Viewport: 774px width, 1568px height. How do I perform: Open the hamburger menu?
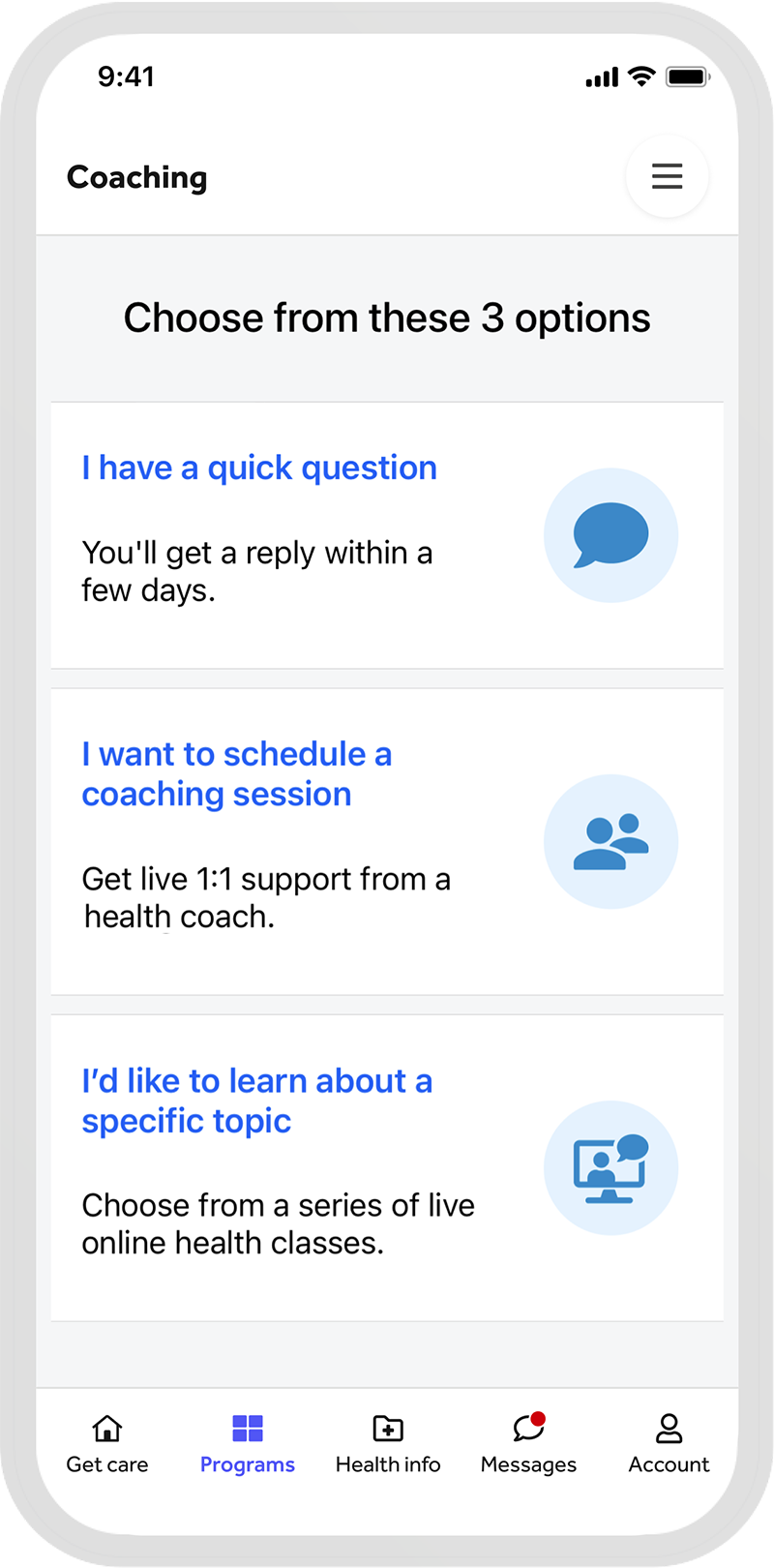667,176
